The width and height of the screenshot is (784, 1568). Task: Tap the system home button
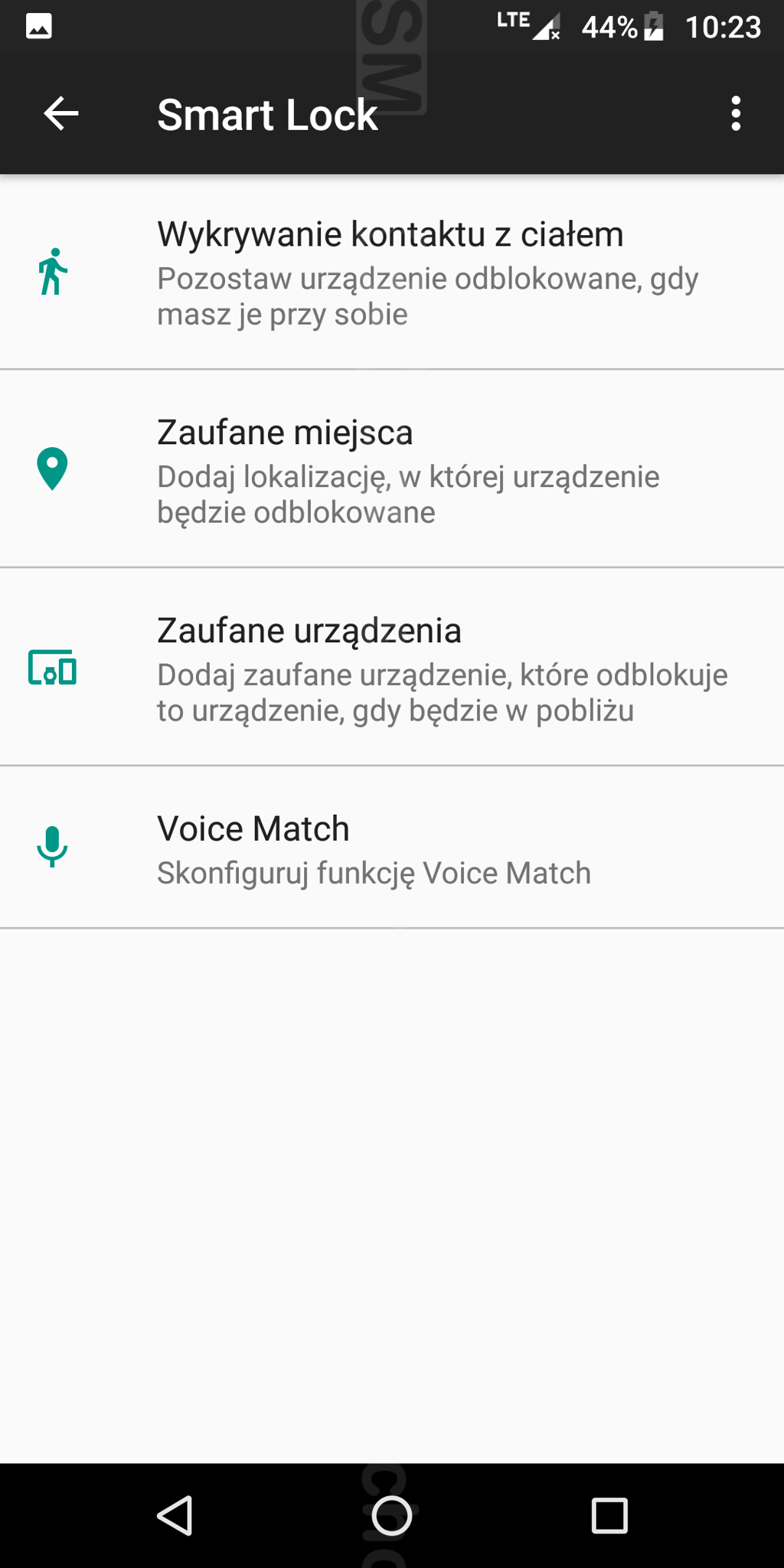point(391,1516)
